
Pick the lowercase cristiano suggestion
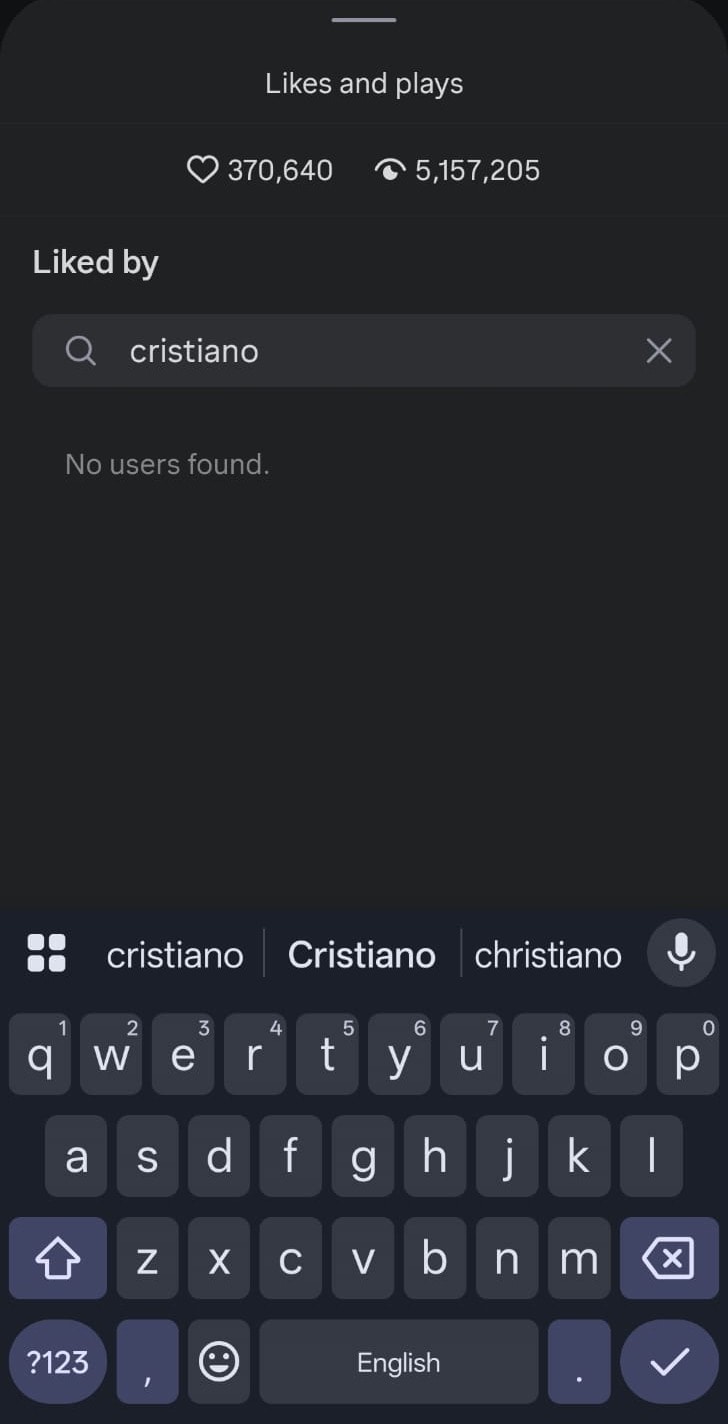[x=175, y=955]
